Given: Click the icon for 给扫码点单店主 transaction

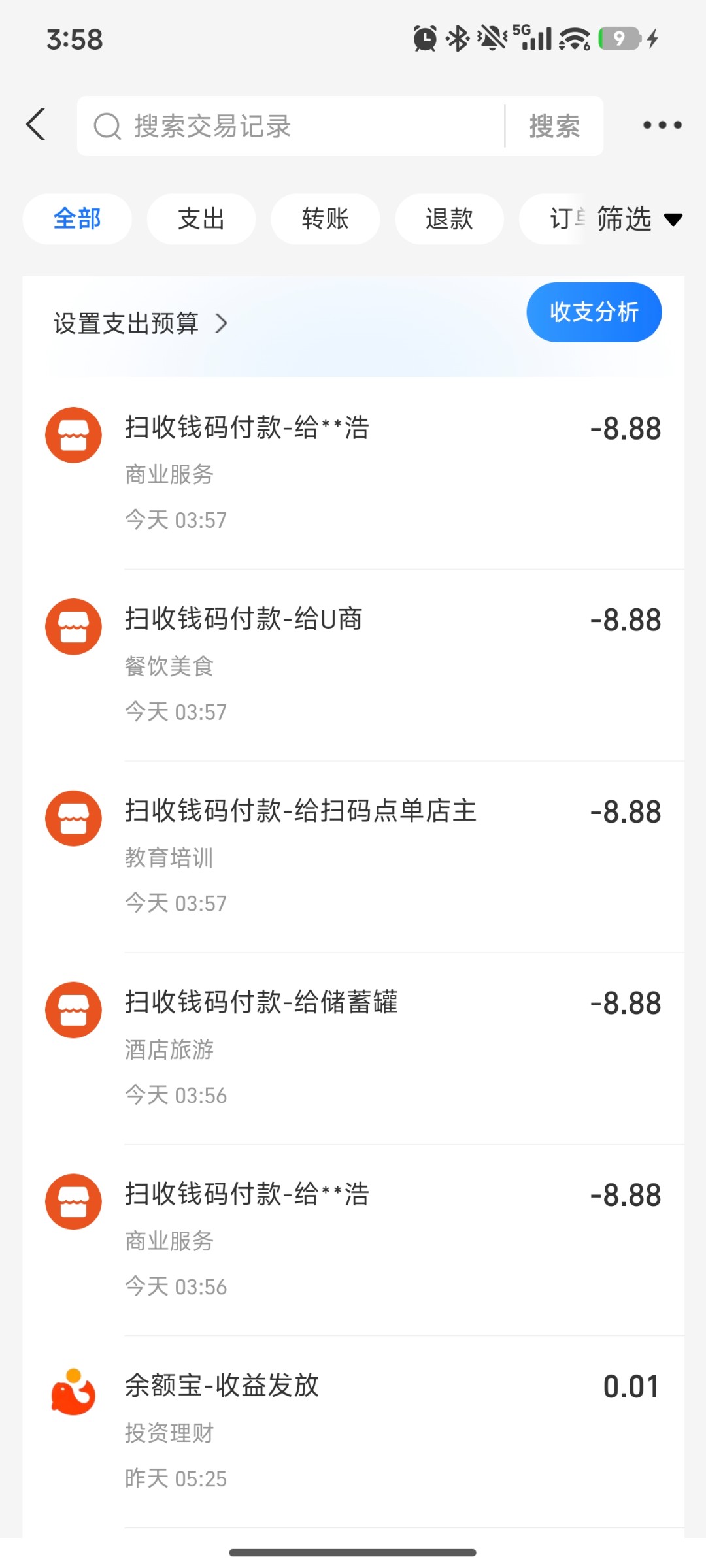Looking at the screenshot, I should click(73, 817).
